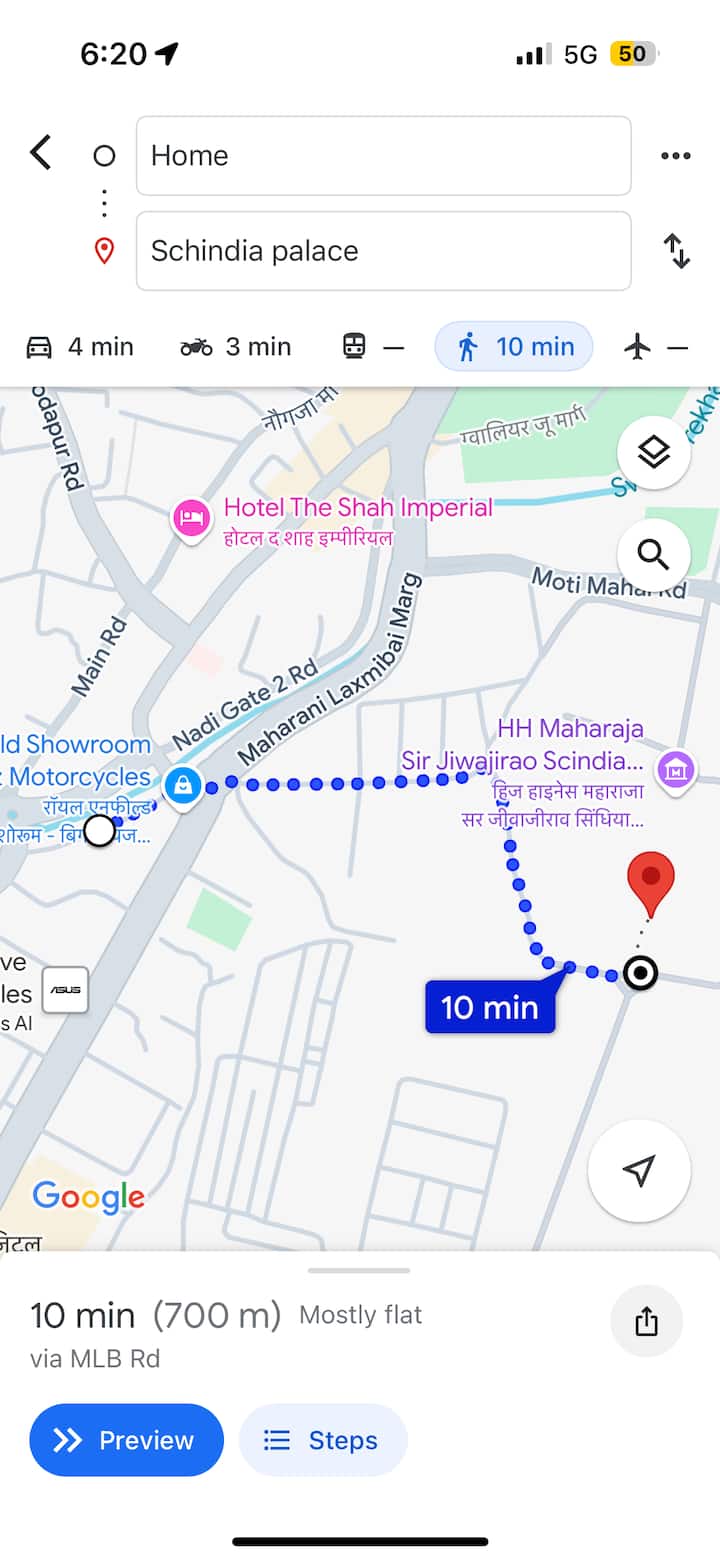Image resolution: width=720 pixels, height=1561 pixels.
Task: Open the three-dot overflow menu
Action: click(x=676, y=156)
